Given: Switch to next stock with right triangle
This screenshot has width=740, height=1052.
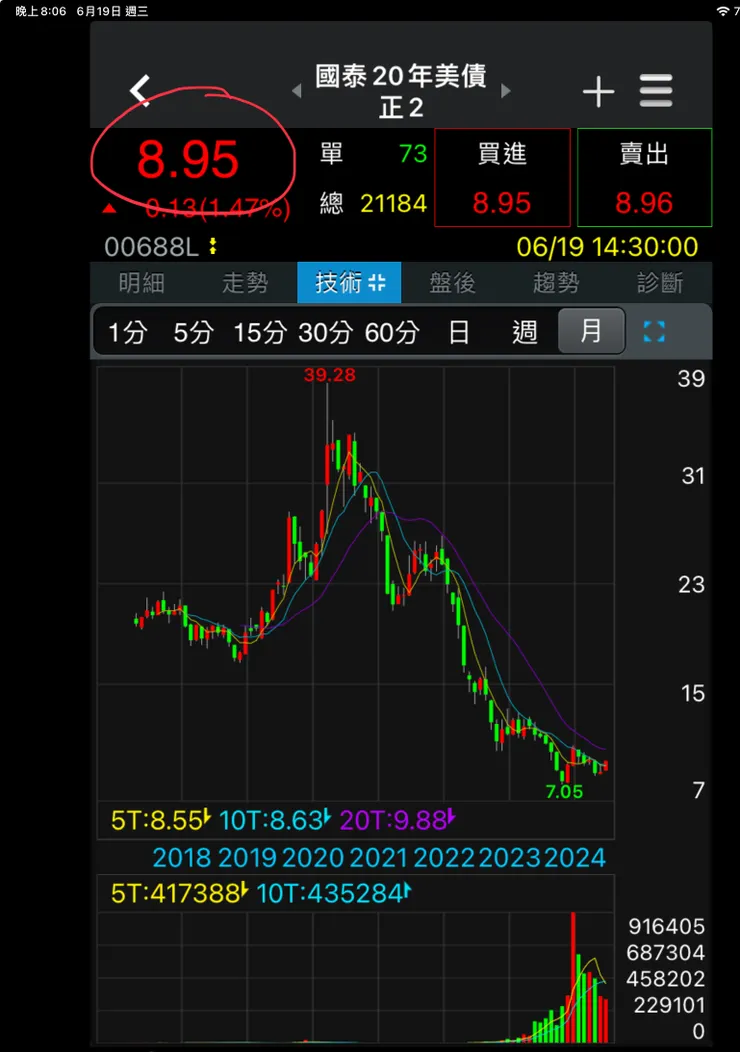Looking at the screenshot, I should click(x=506, y=91).
